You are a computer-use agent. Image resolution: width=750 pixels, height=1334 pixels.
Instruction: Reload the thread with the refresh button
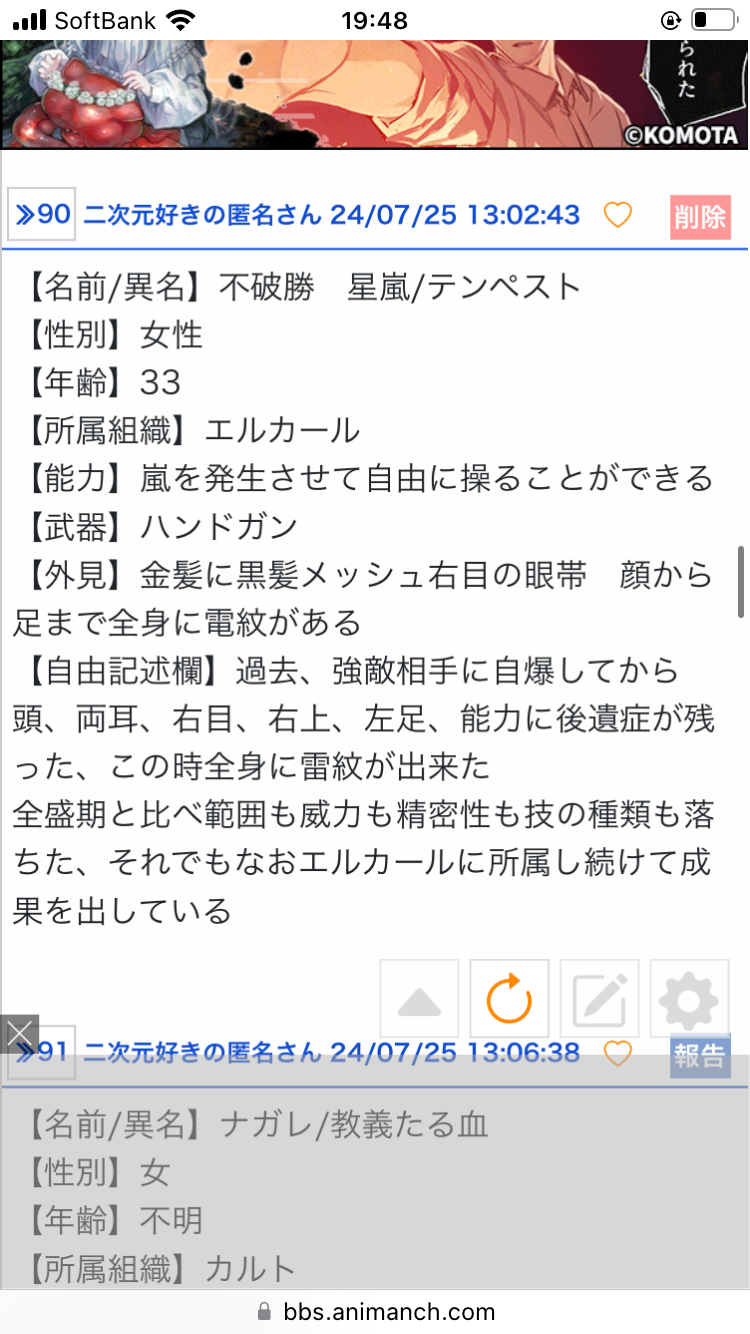pos(509,999)
